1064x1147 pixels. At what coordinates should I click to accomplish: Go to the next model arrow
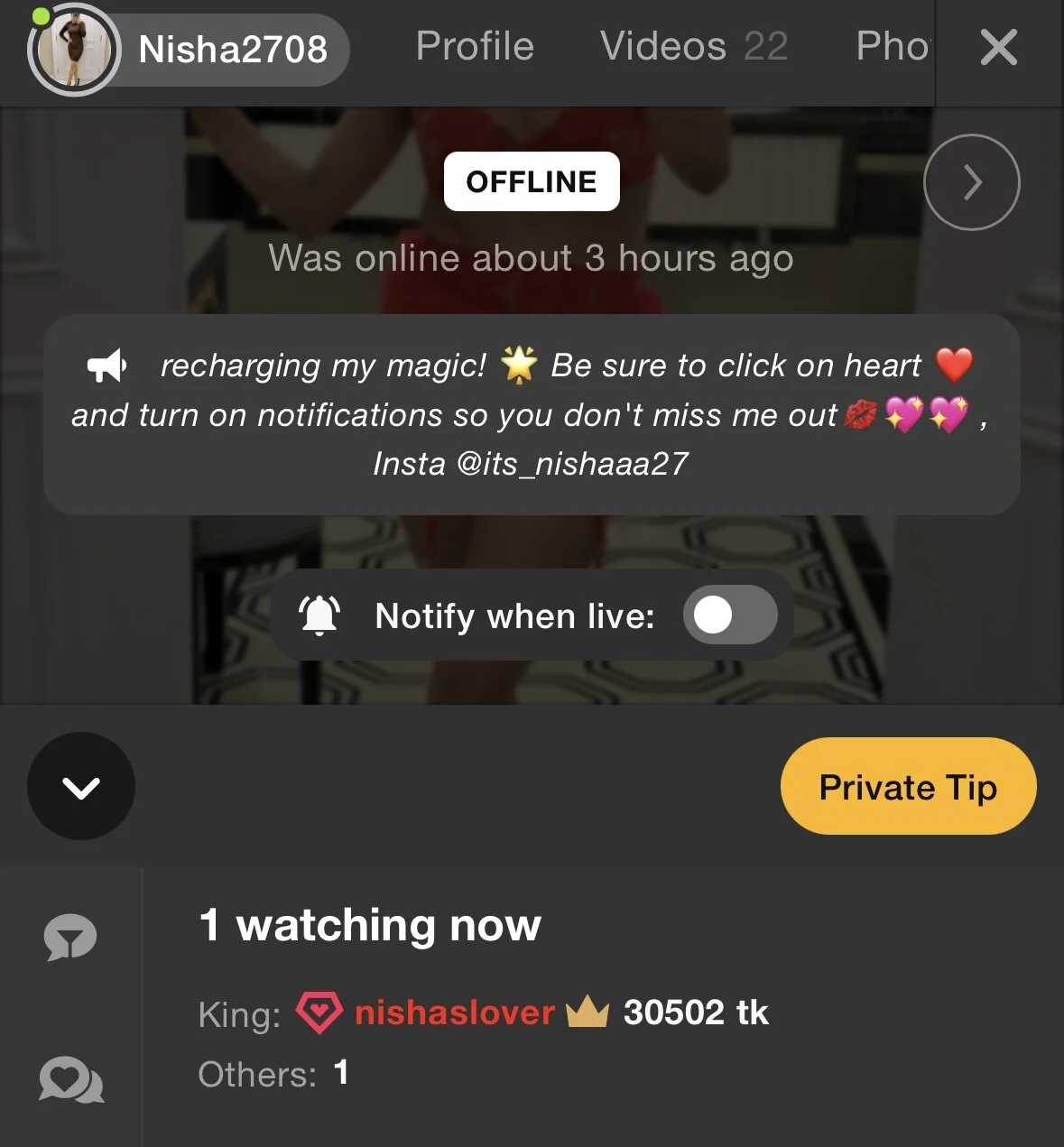click(972, 182)
